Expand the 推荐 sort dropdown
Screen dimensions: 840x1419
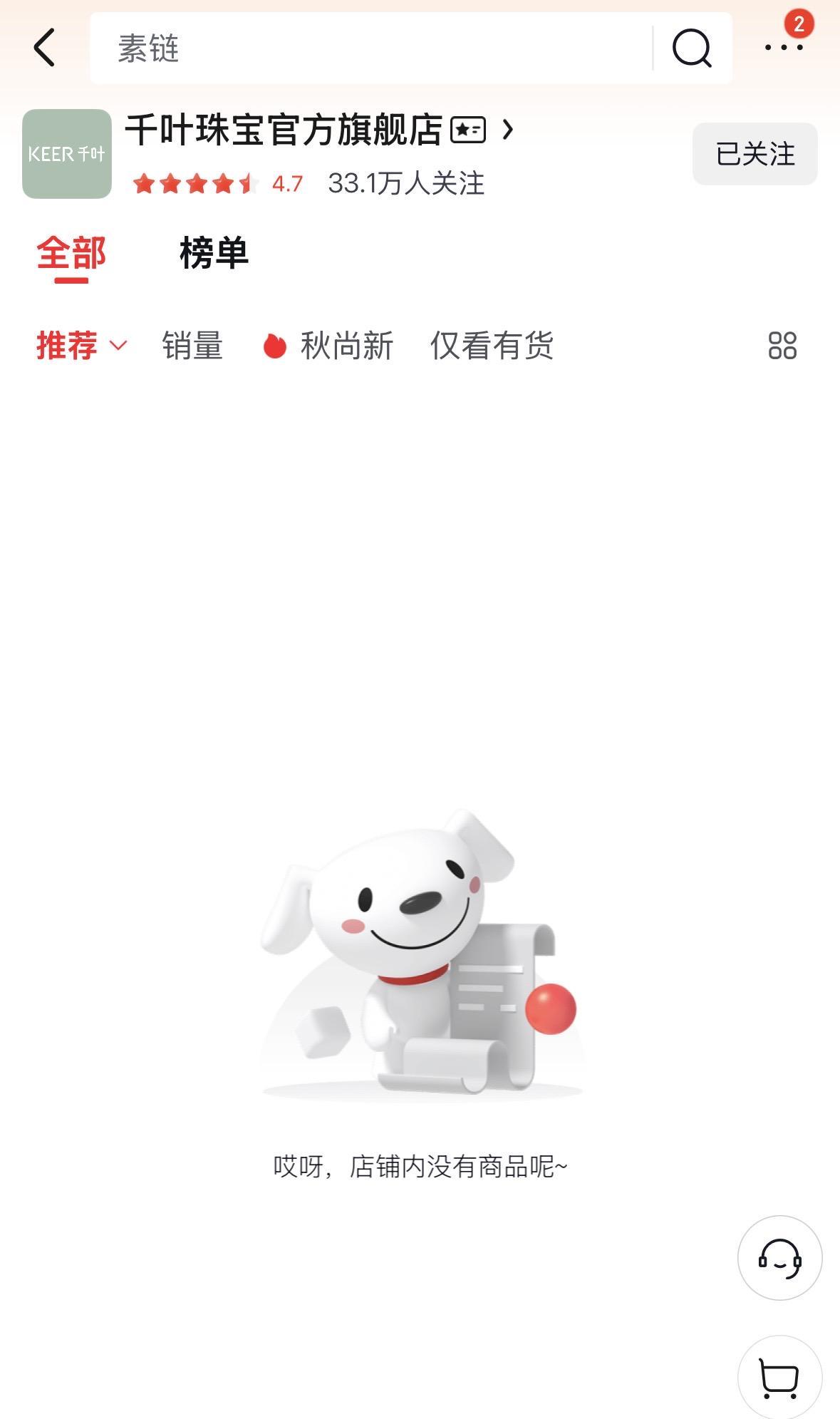point(81,346)
